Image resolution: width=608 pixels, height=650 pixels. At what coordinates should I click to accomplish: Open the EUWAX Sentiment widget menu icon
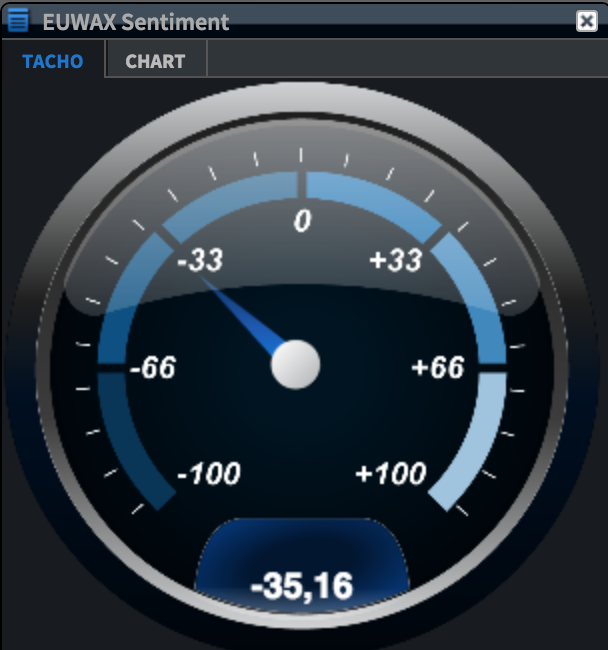click(x=17, y=20)
